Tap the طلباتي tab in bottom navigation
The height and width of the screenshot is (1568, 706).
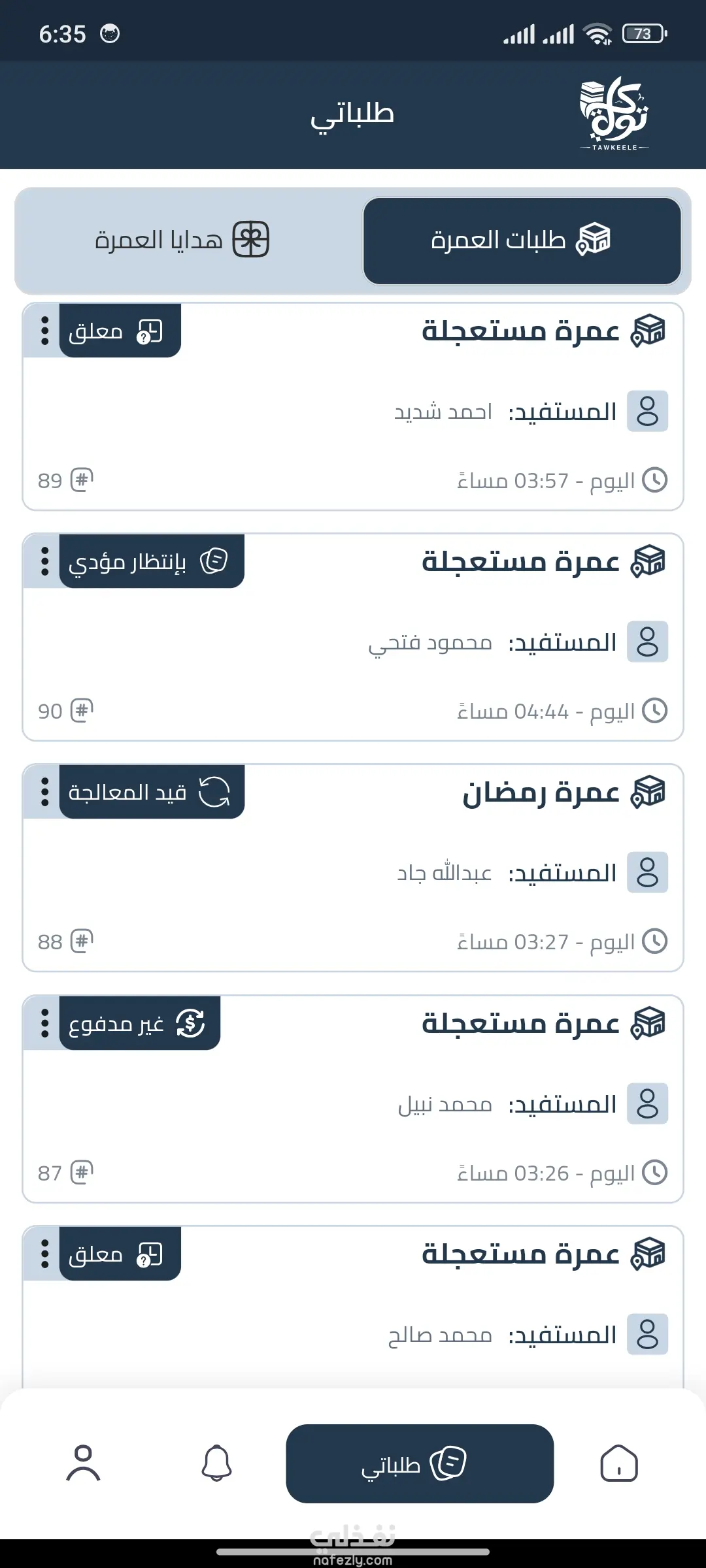[420, 1463]
